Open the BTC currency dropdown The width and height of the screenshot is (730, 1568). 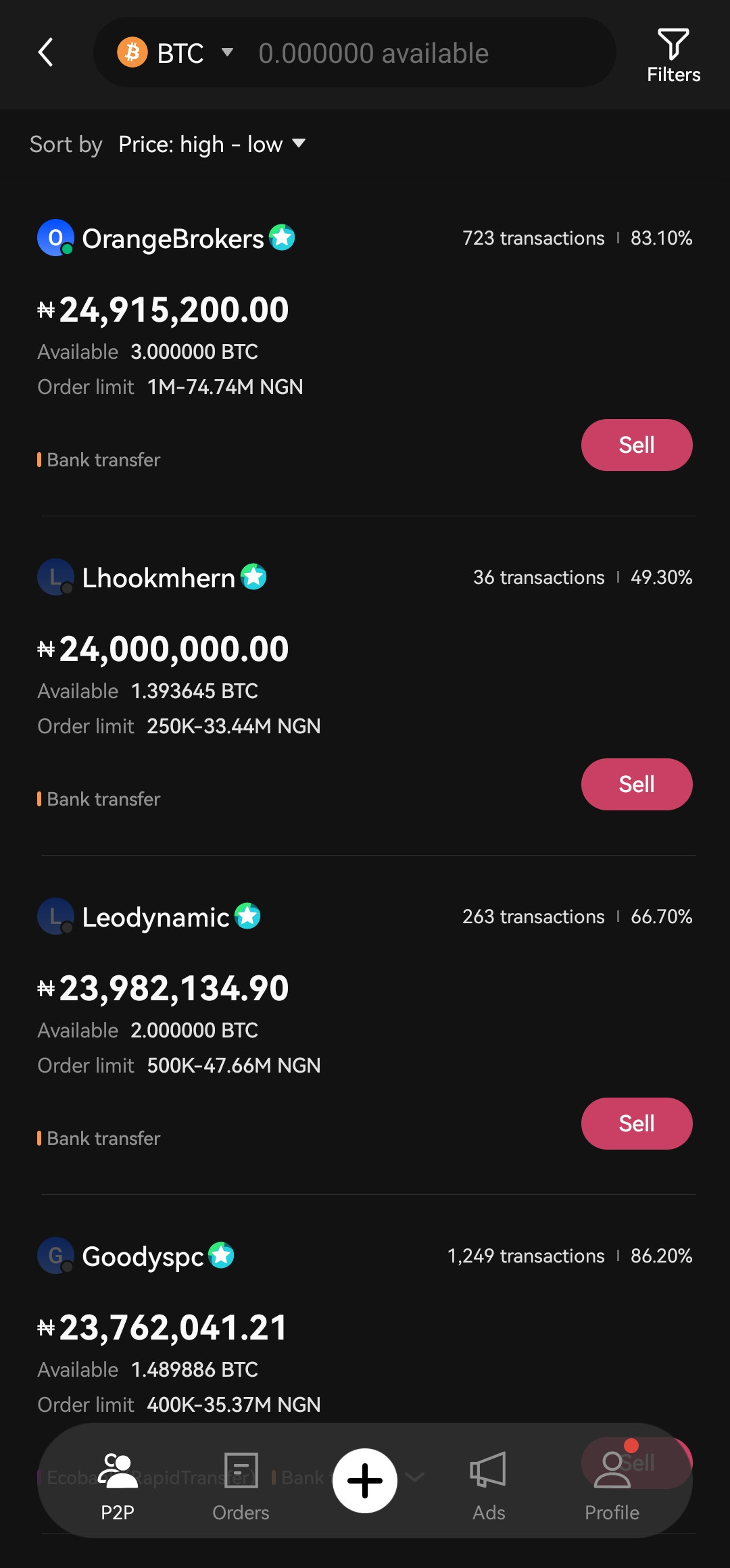point(176,53)
